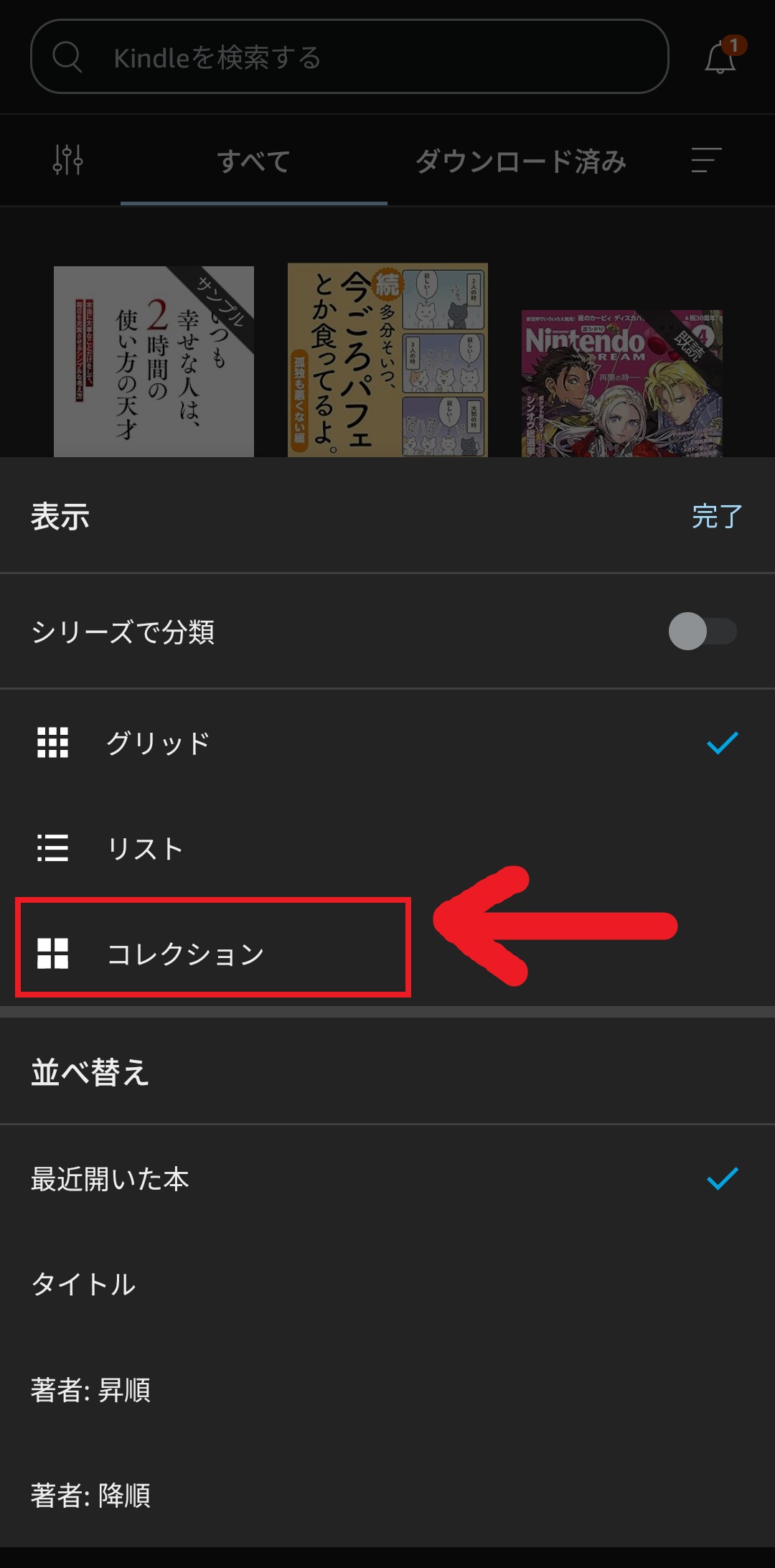
Task: Open the 今ごろパフェとか食ってるよ book
Action: pyautogui.click(x=387, y=360)
